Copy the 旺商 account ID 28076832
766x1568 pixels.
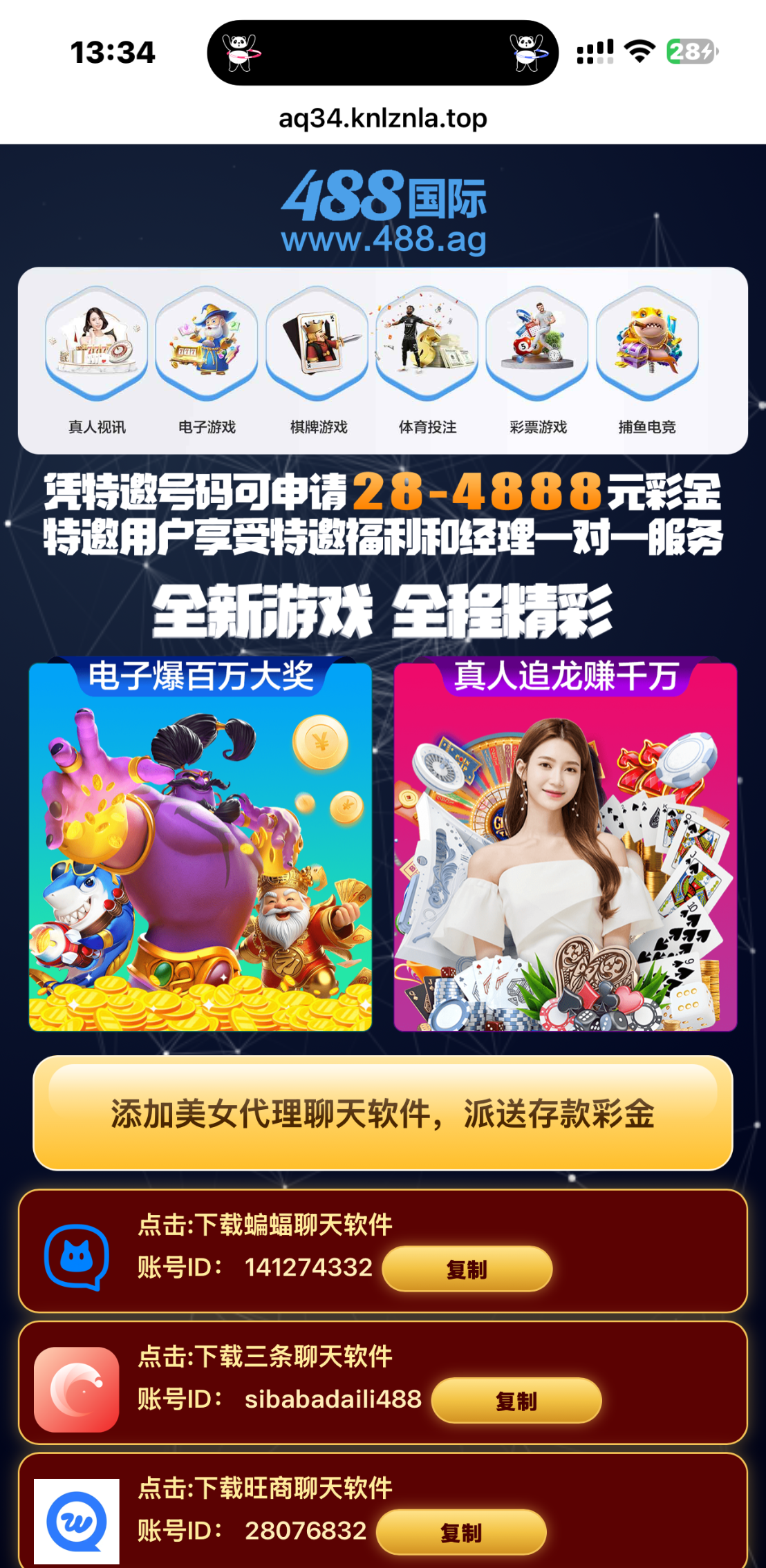coord(460,1532)
